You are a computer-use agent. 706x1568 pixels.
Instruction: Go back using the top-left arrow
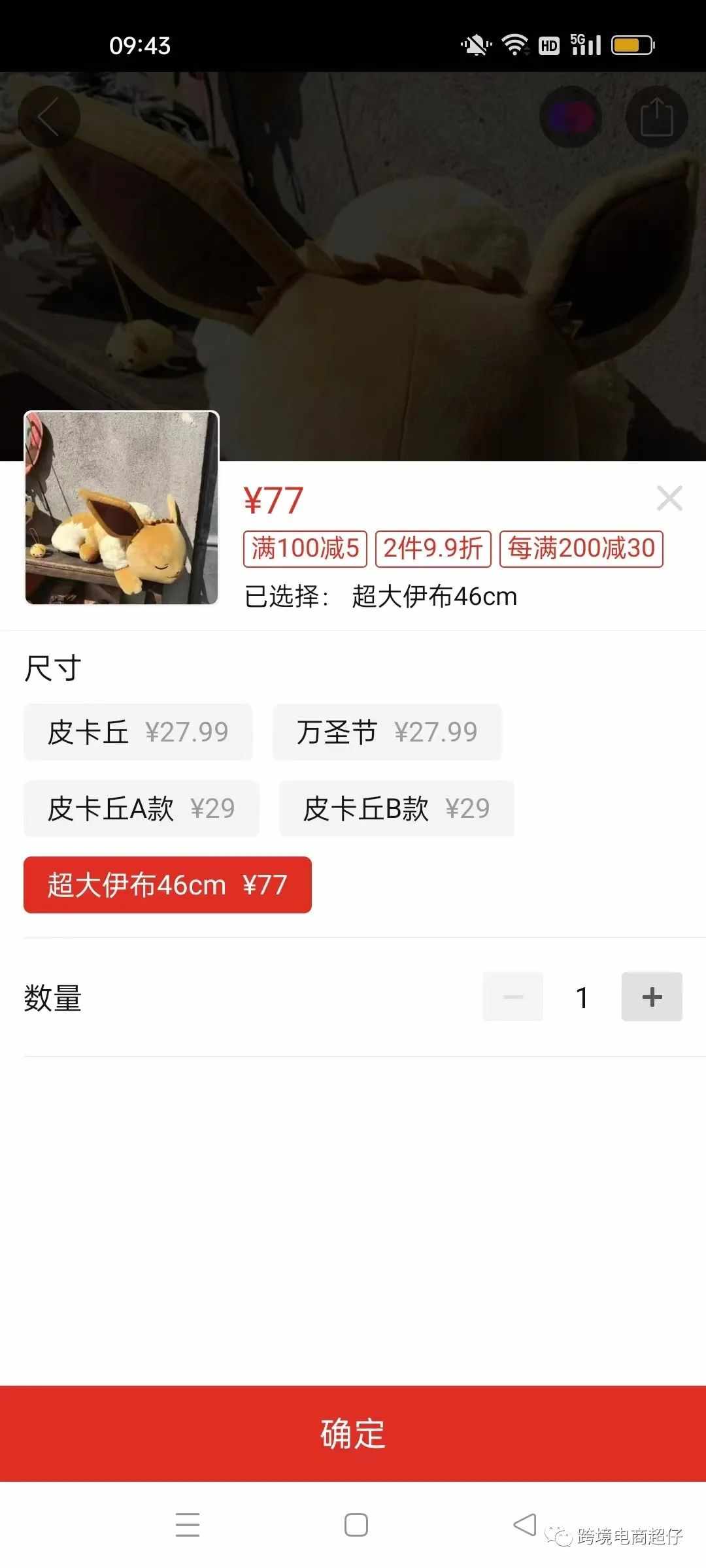tap(48, 117)
